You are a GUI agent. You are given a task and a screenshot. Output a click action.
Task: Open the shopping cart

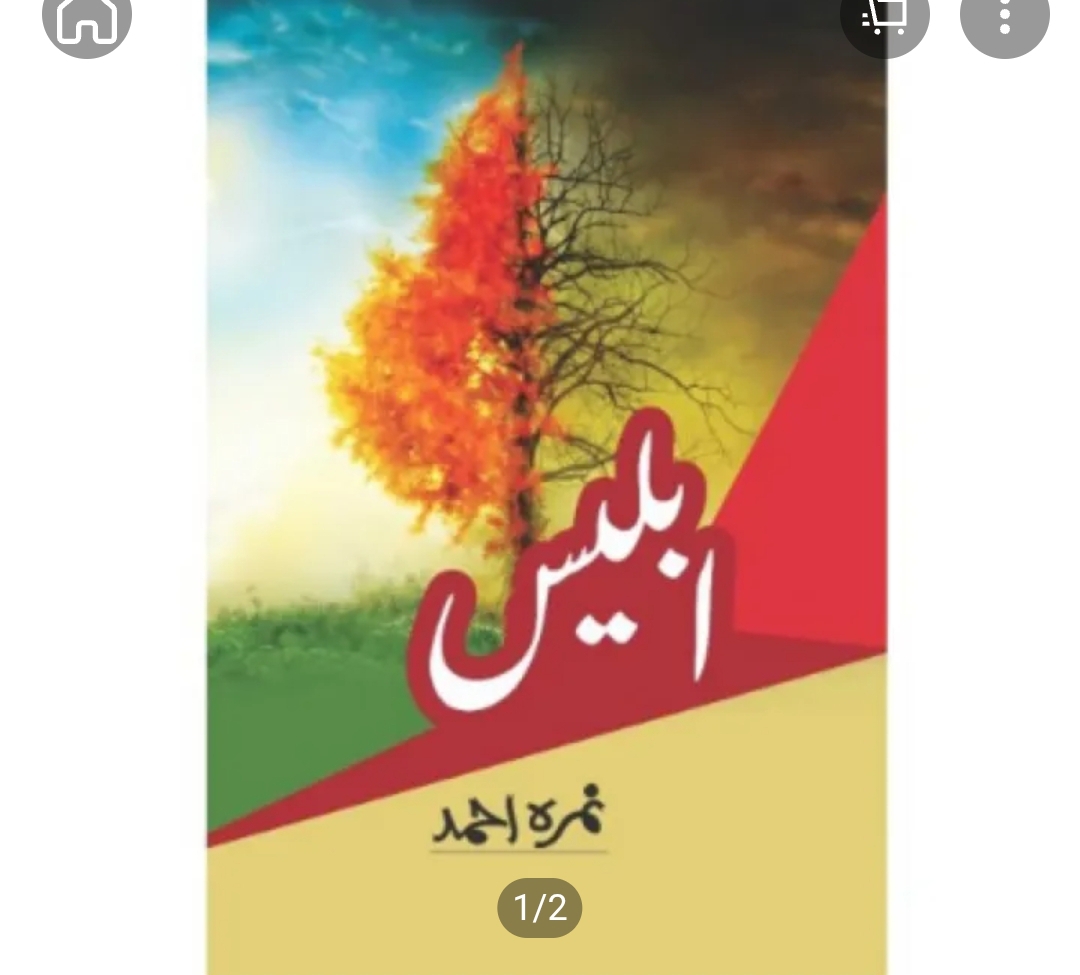pyautogui.click(x=884, y=18)
